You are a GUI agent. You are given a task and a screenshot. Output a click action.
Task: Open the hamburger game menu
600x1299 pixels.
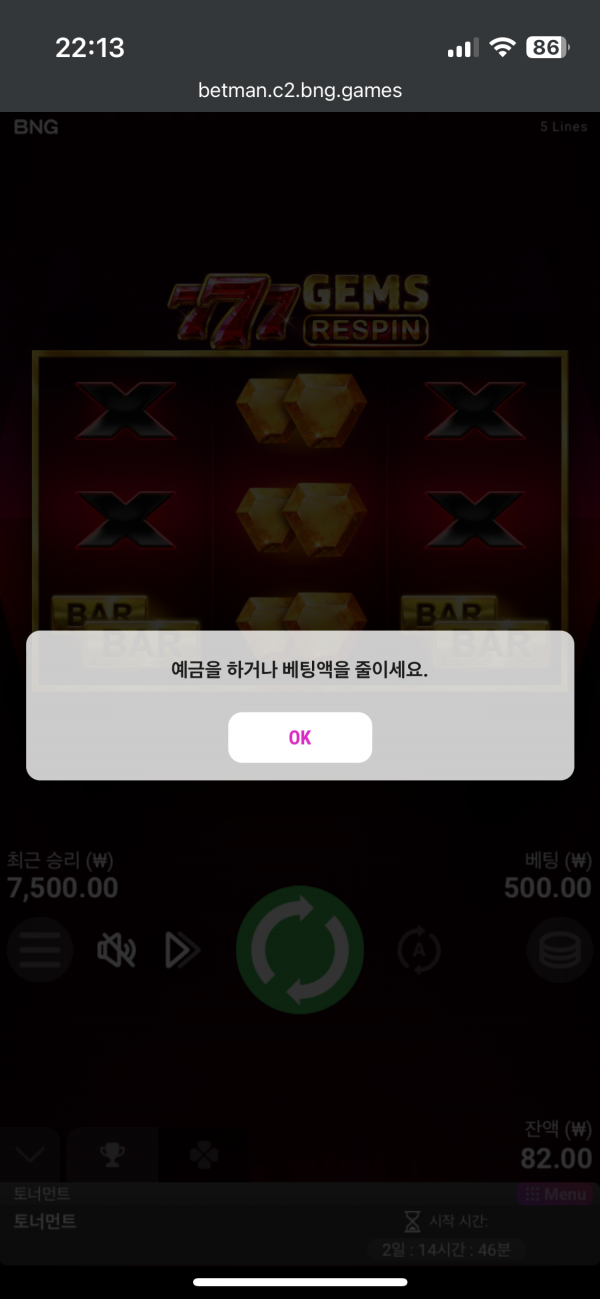tap(40, 950)
